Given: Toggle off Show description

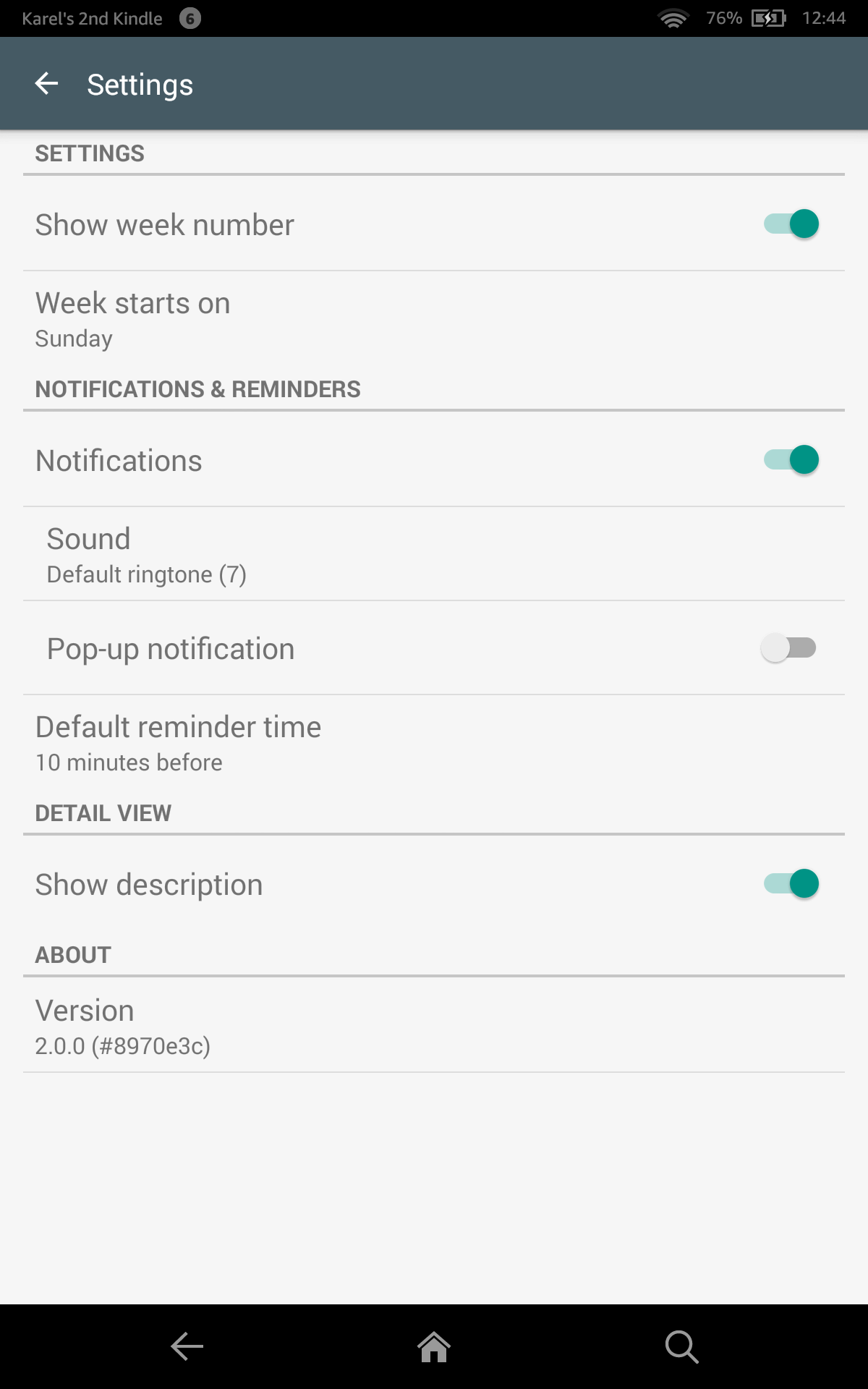Looking at the screenshot, I should pyautogui.click(x=792, y=883).
